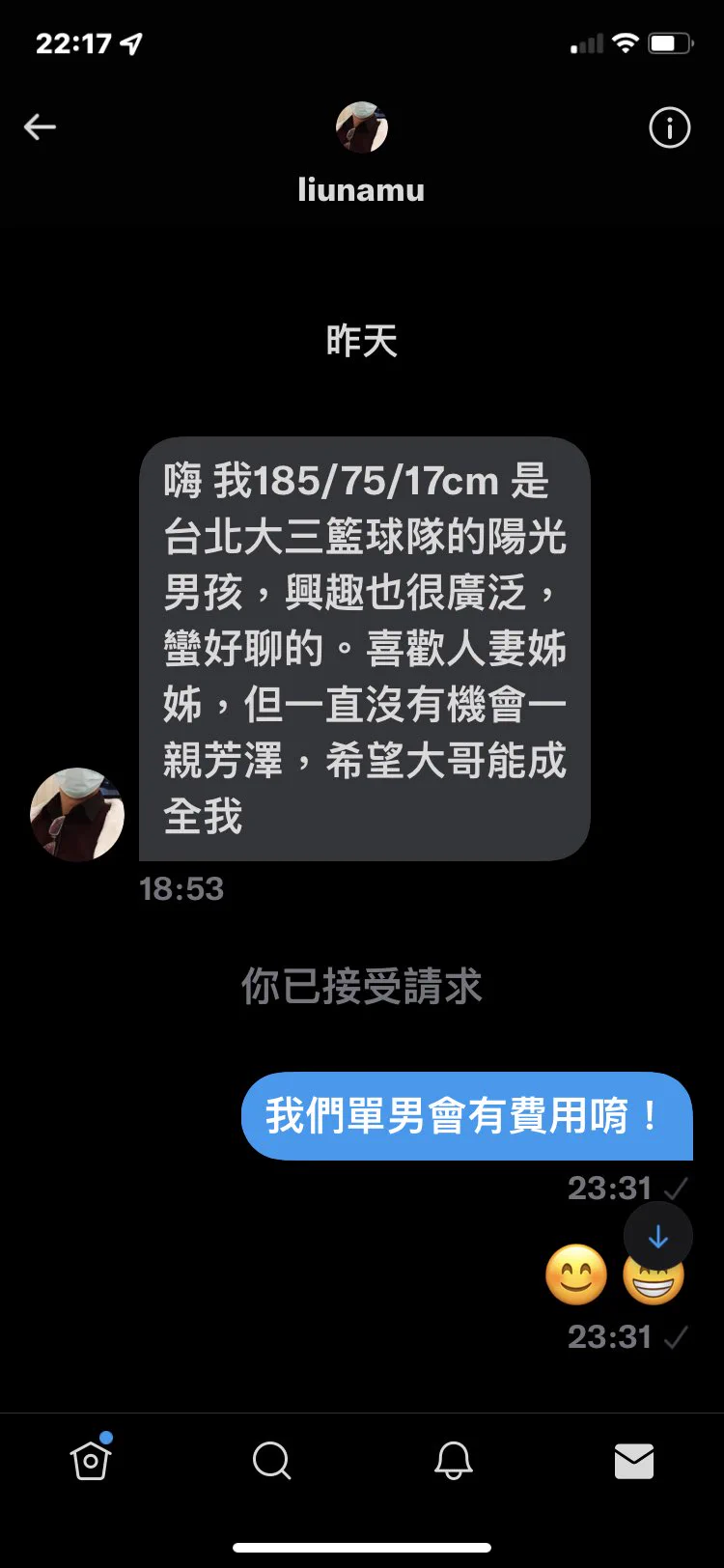Open liunamu's profile from the header avatar
Viewport: 724px width, 1568px height.
pyautogui.click(x=361, y=127)
